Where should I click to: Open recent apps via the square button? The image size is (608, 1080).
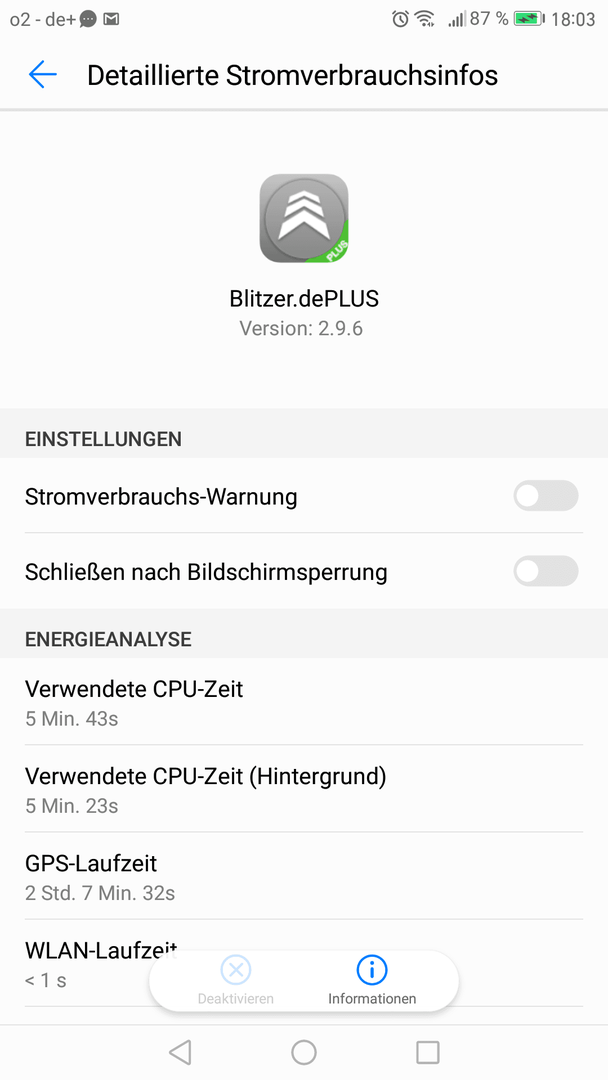point(428,1052)
